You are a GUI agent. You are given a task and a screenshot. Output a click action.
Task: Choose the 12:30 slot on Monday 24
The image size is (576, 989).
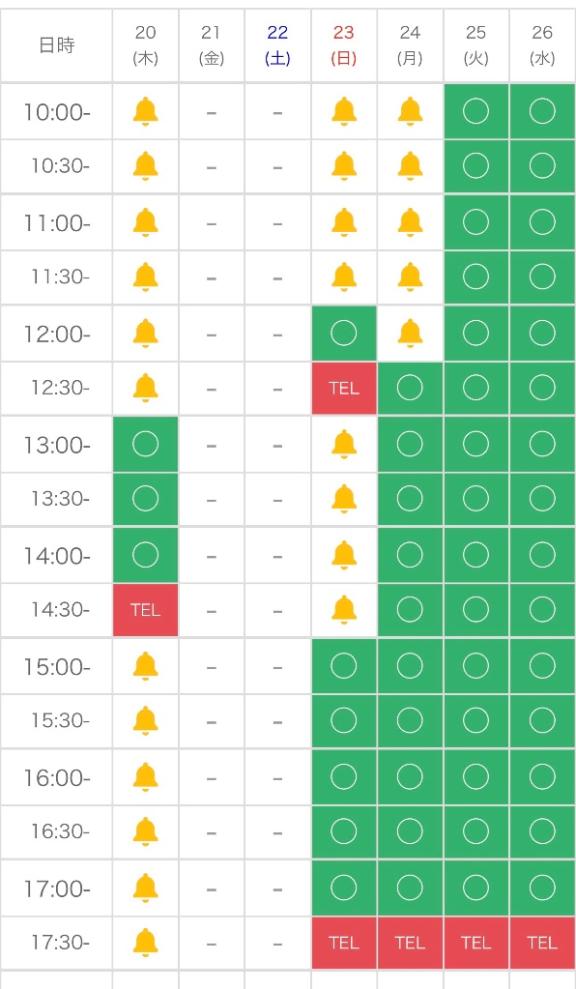[x=410, y=388]
